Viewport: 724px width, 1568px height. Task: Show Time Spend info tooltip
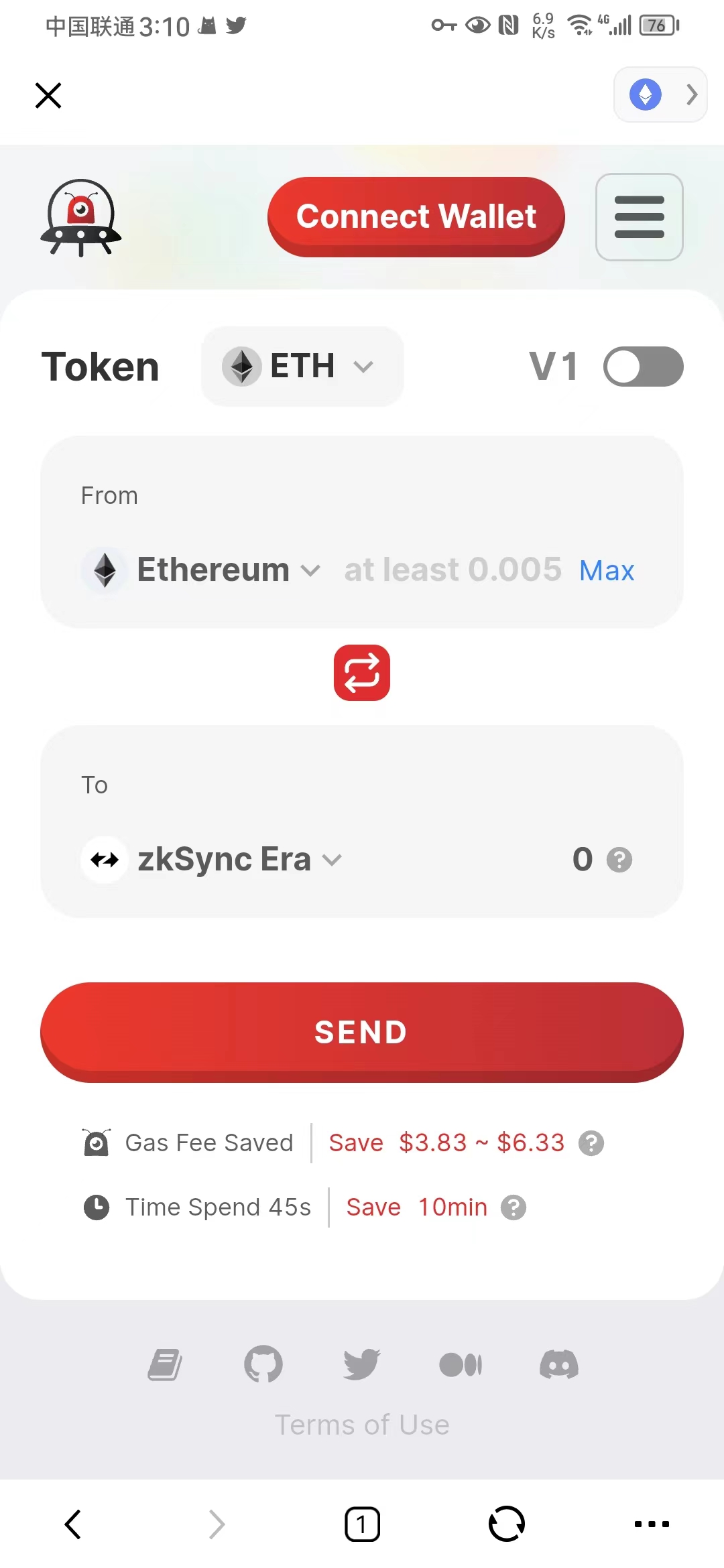[514, 1207]
